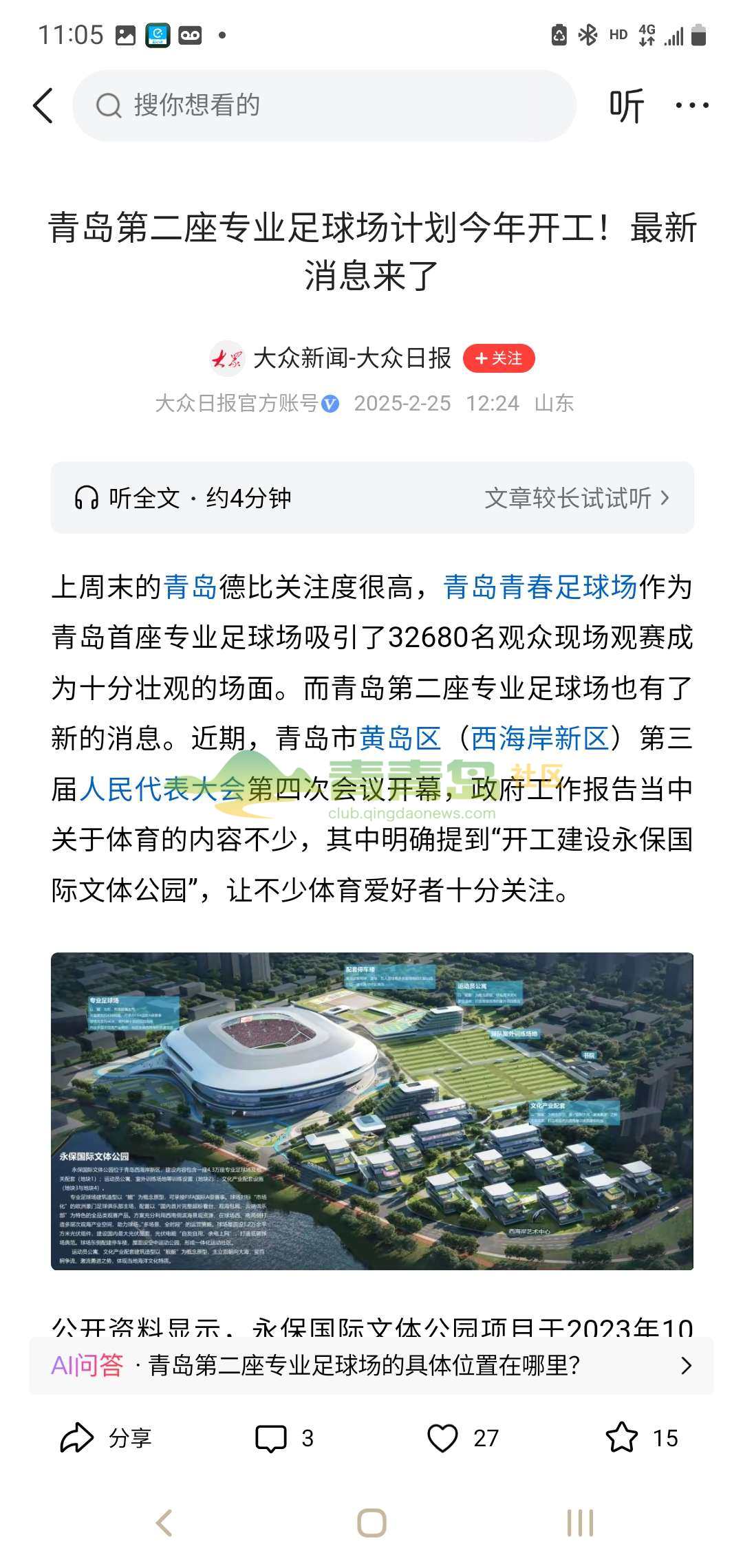This screenshot has width=743, height=1568.
Task: Open the 搜你想看的 search box
Action: pyautogui.click(x=323, y=106)
